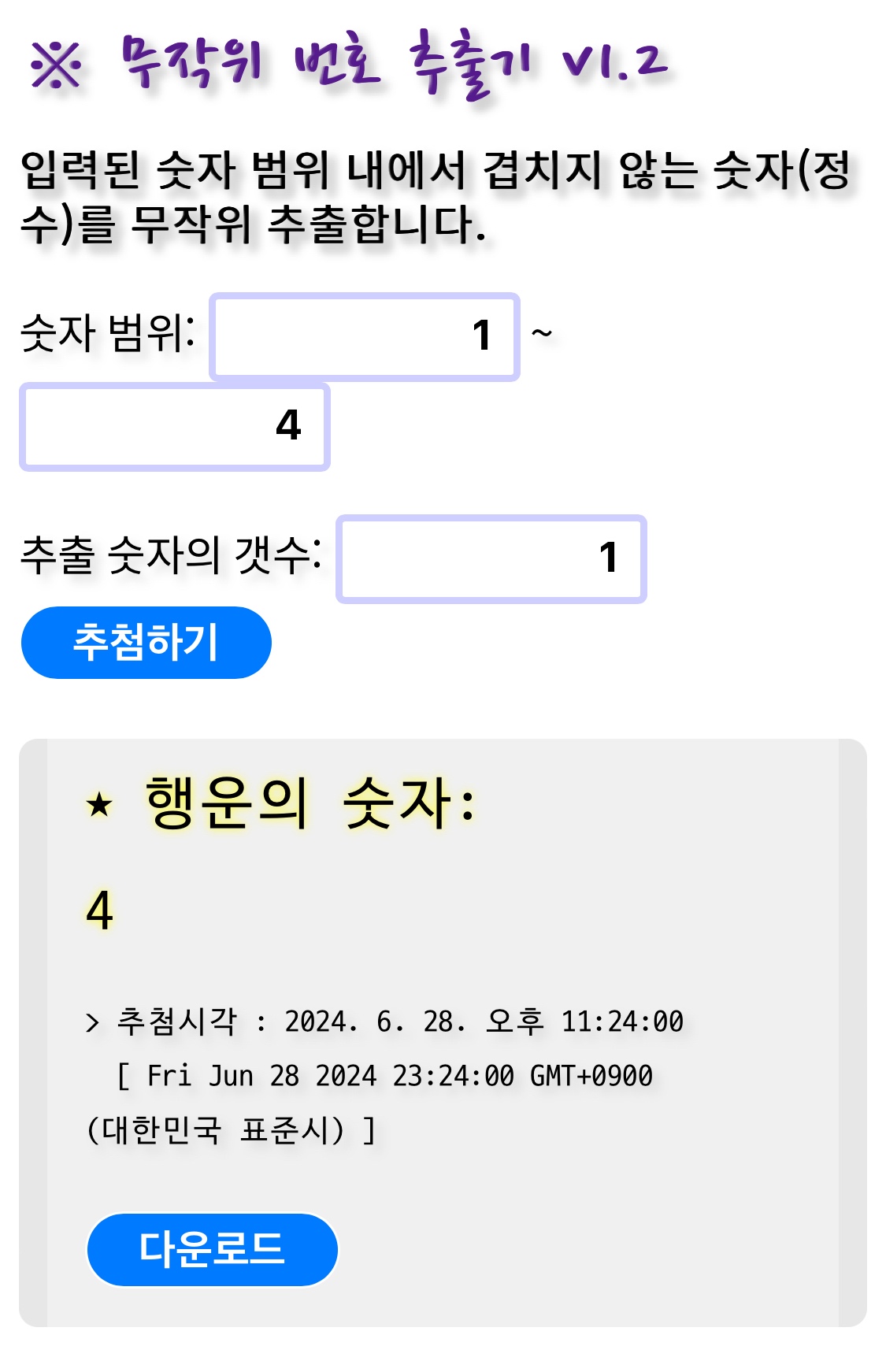Tap the 추첨하기 draw button

click(146, 643)
